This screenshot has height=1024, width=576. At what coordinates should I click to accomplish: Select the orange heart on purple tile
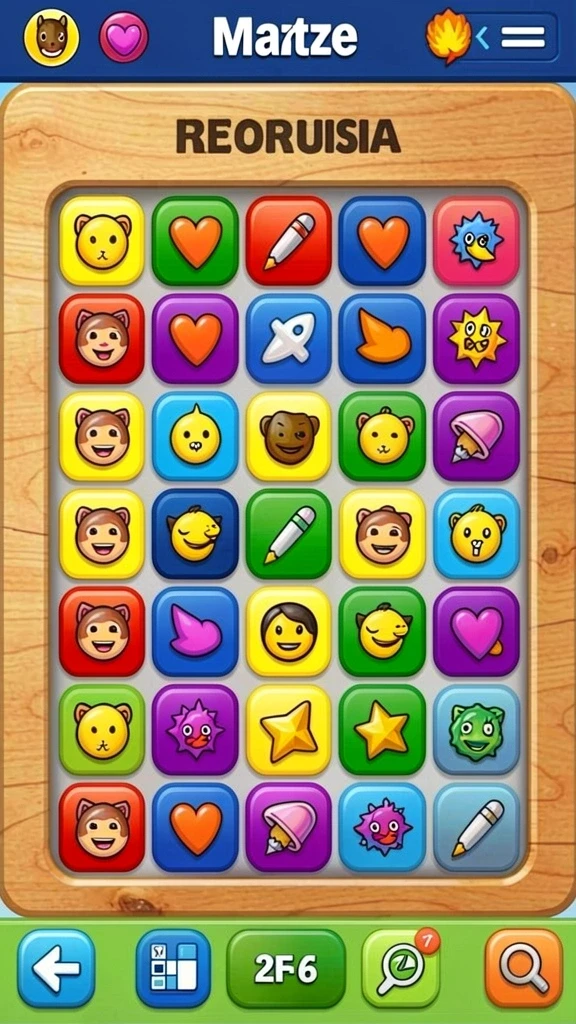(195, 339)
